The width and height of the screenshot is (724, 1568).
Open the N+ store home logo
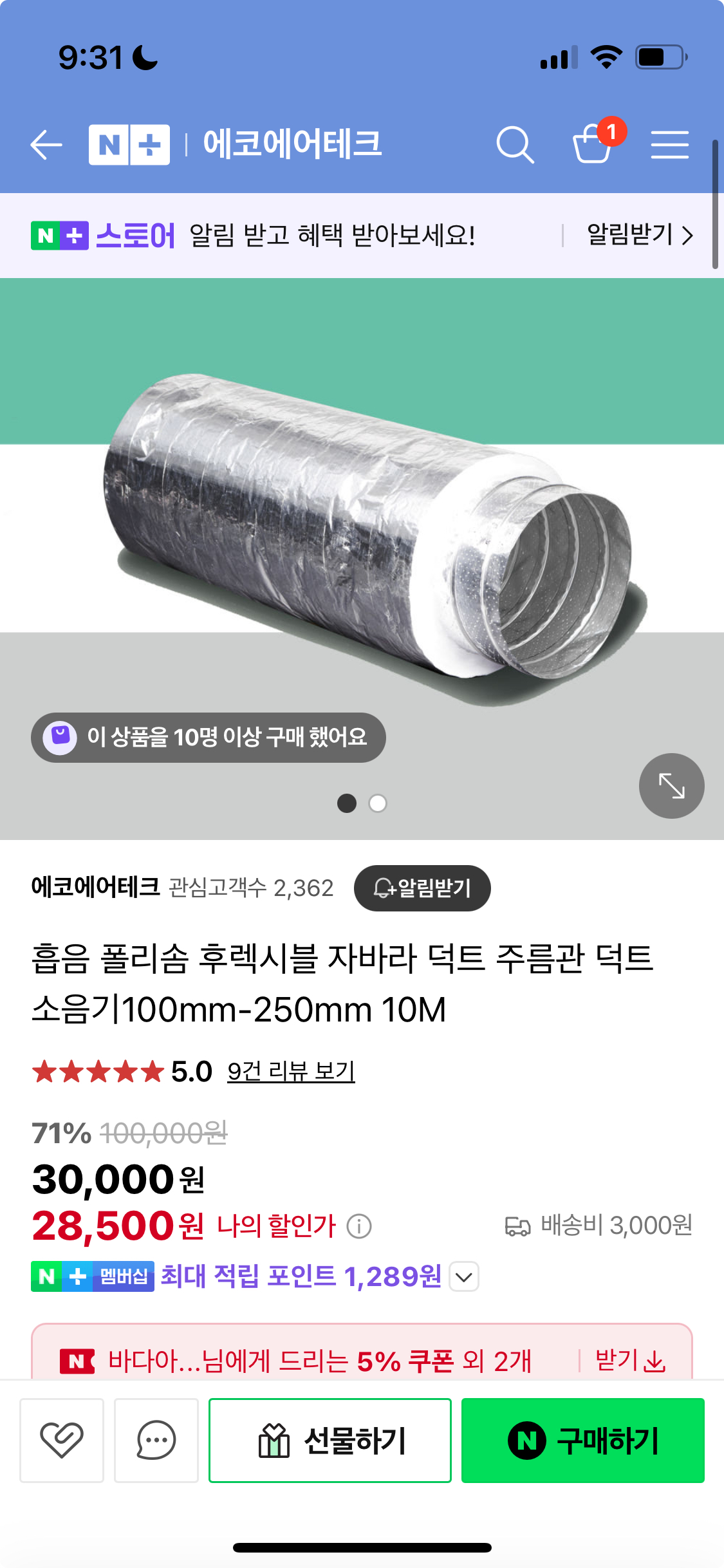tap(129, 144)
